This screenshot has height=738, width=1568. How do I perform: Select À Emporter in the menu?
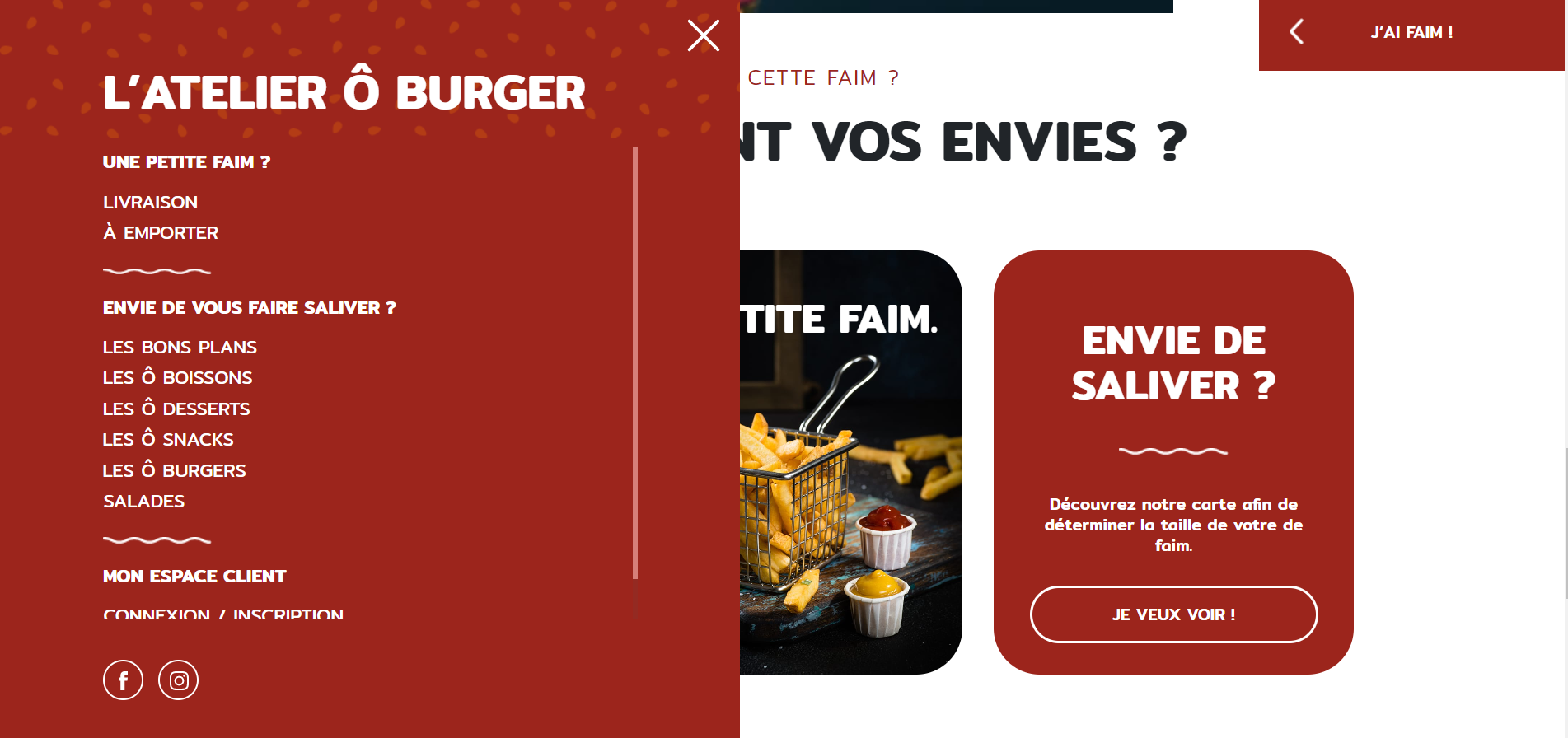[161, 233]
